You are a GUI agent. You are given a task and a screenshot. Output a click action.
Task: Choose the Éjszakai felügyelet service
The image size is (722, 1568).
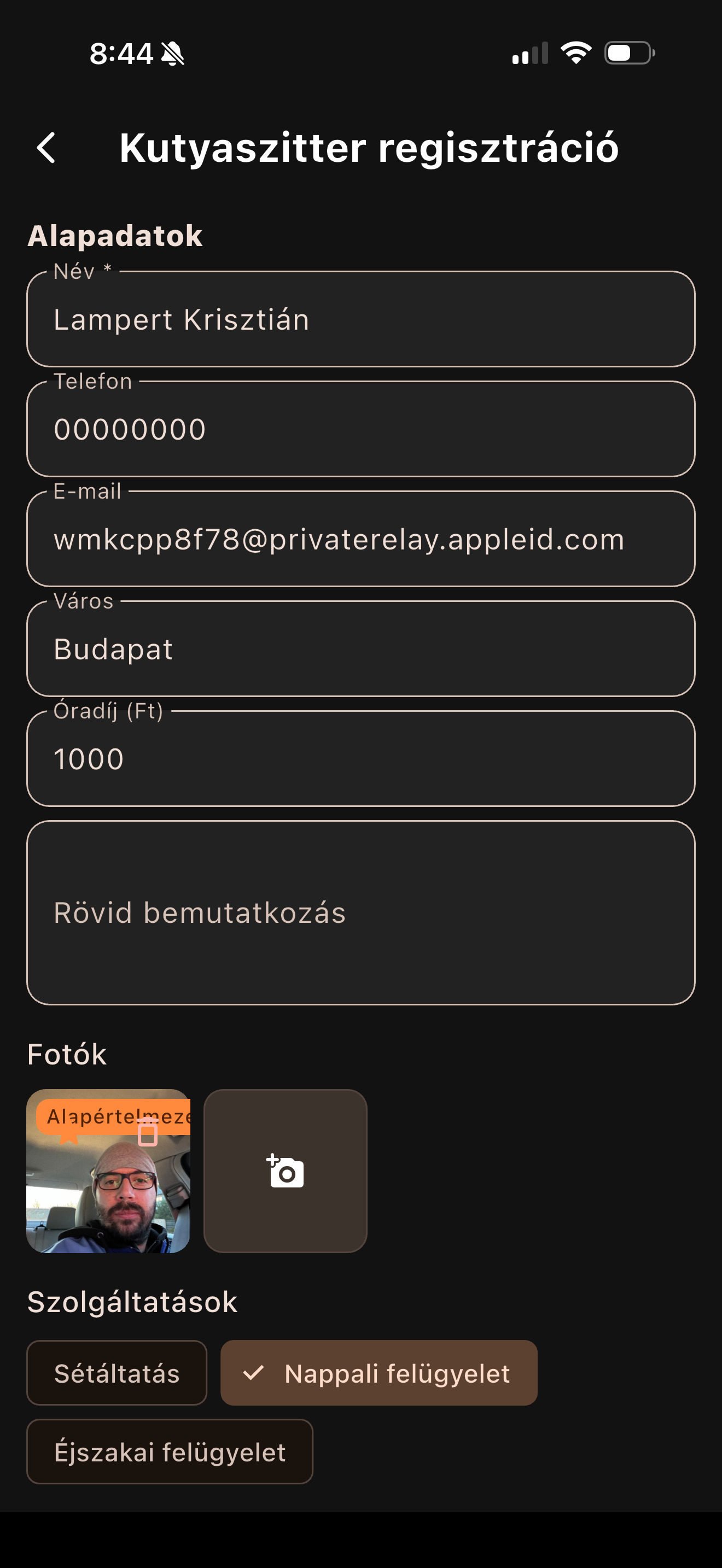tap(169, 1452)
